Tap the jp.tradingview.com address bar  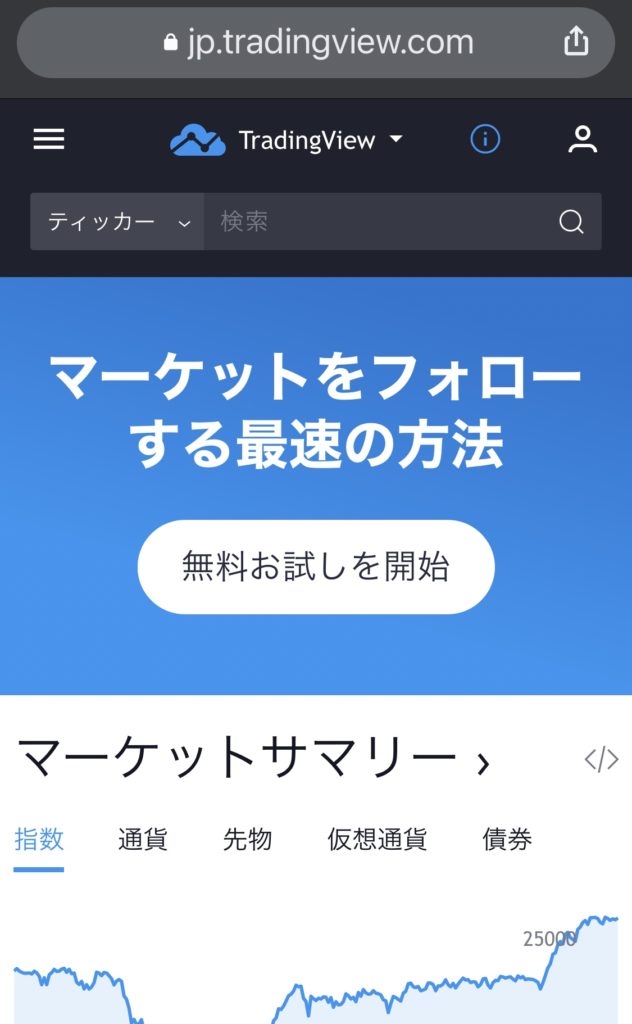pyautogui.click(x=316, y=43)
